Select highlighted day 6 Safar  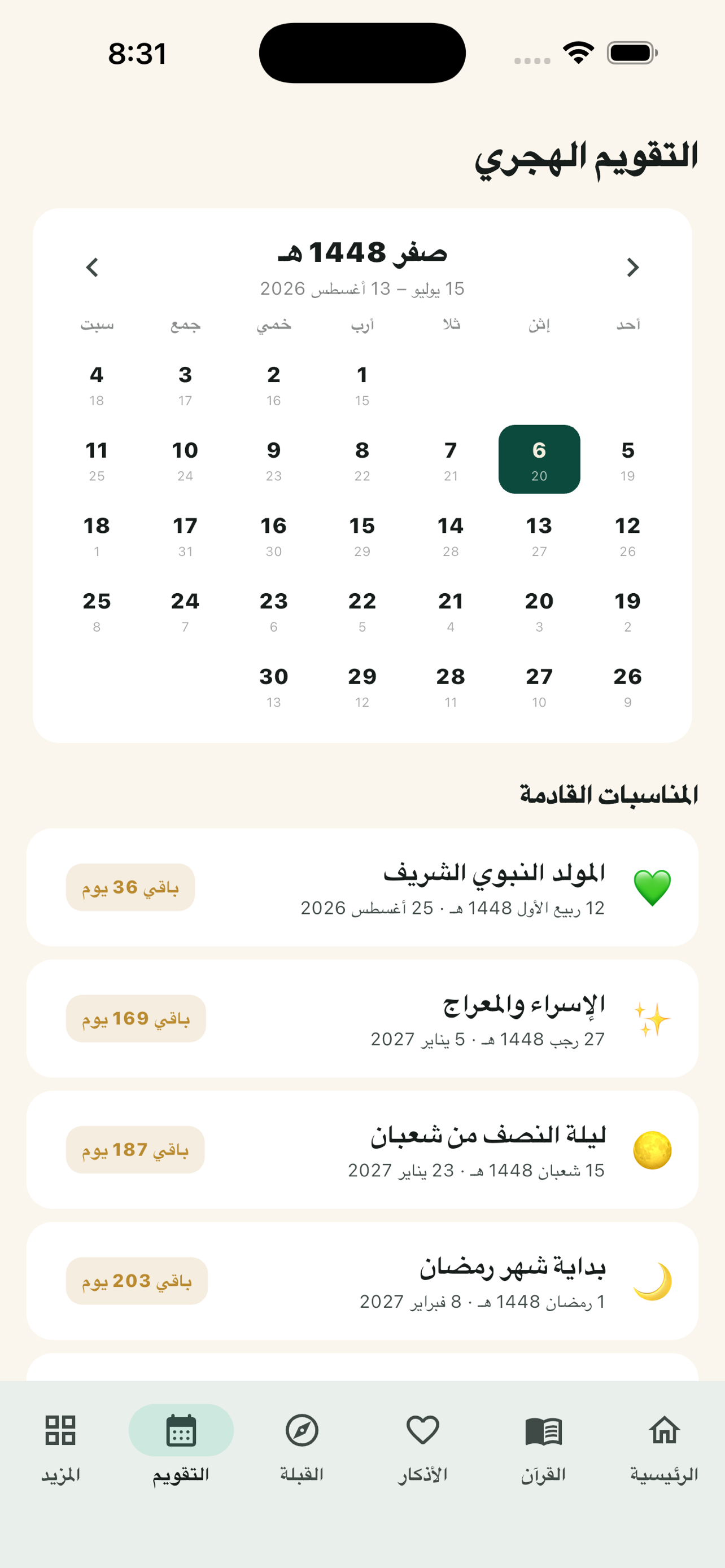539,459
